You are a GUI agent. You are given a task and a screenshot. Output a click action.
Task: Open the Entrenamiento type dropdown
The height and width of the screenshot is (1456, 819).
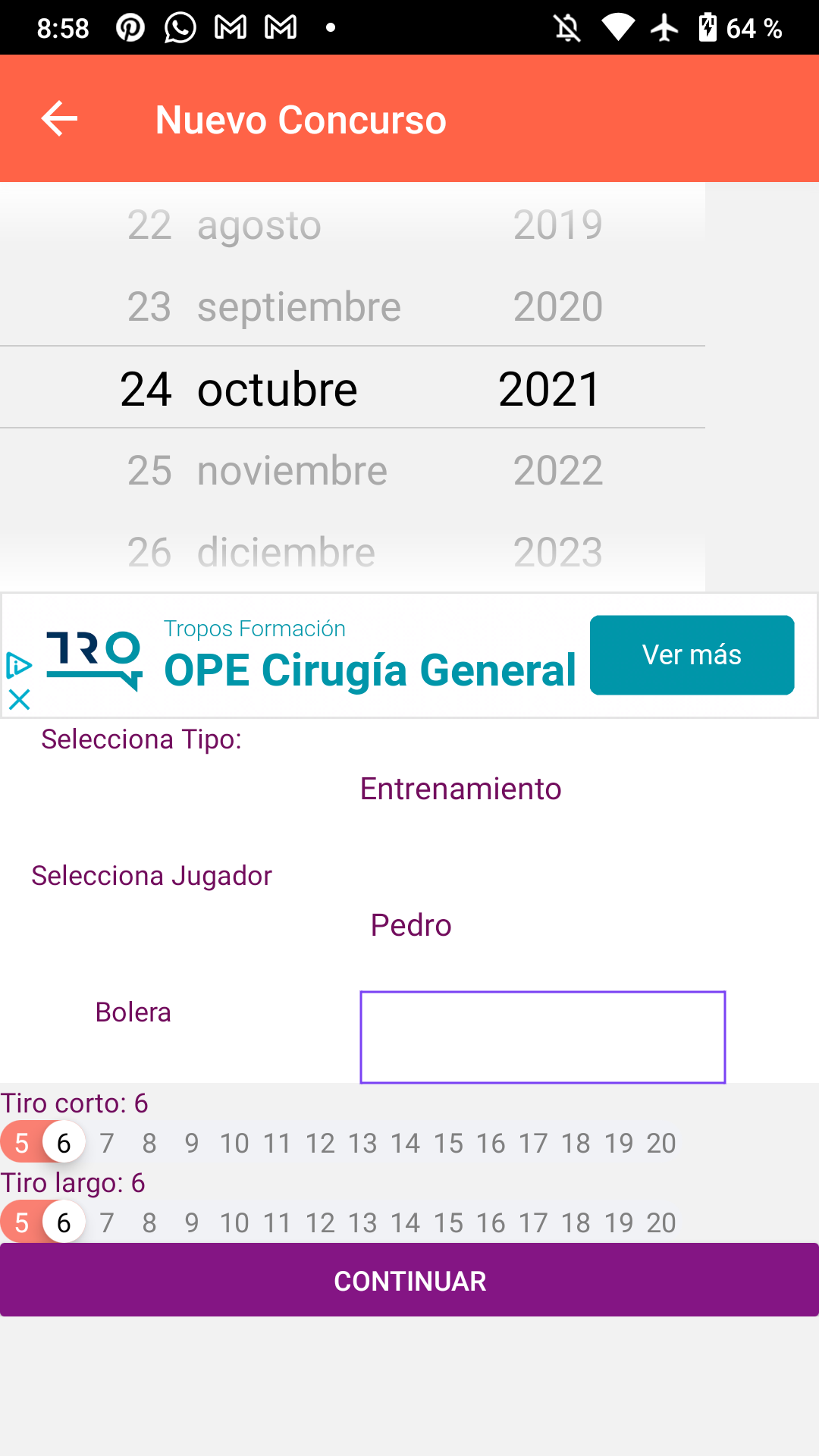pos(460,789)
